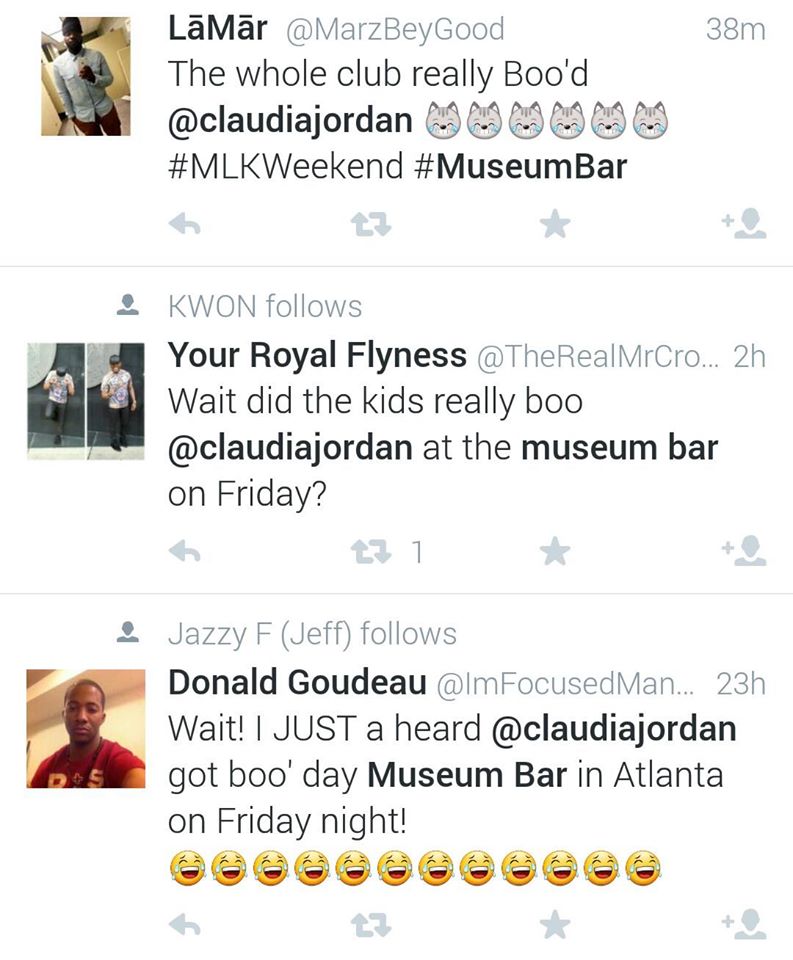Image resolution: width=793 pixels, height=960 pixels.
Task: Reply to Your Royal Flyness's tweet
Action: coord(184,552)
